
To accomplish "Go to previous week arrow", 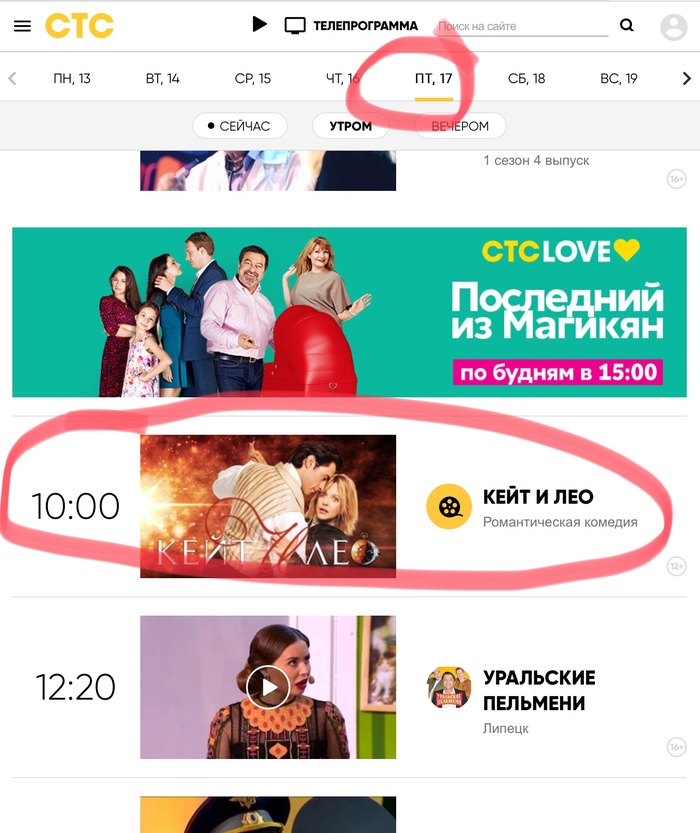I will (12, 78).
